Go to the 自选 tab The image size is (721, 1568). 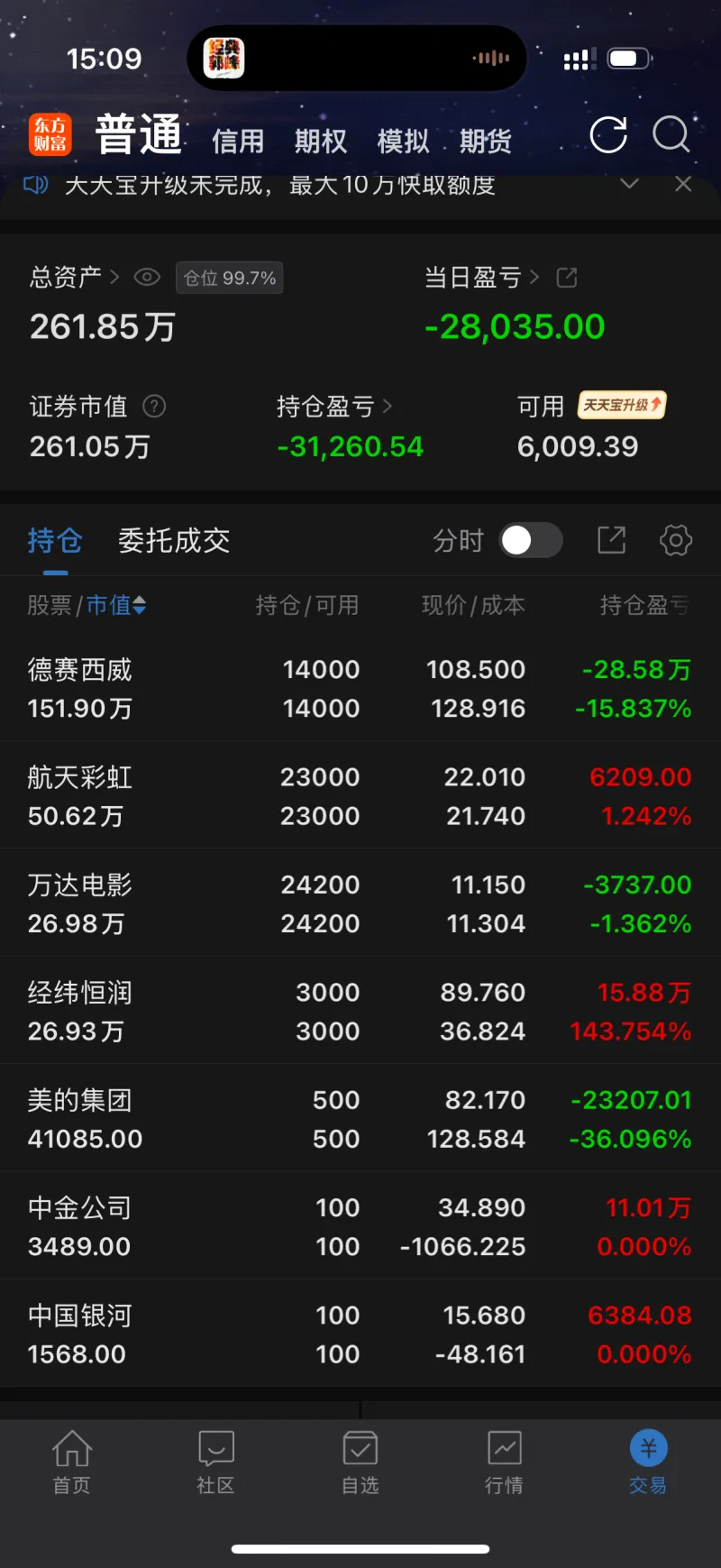pyautogui.click(x=360, y=1463)
